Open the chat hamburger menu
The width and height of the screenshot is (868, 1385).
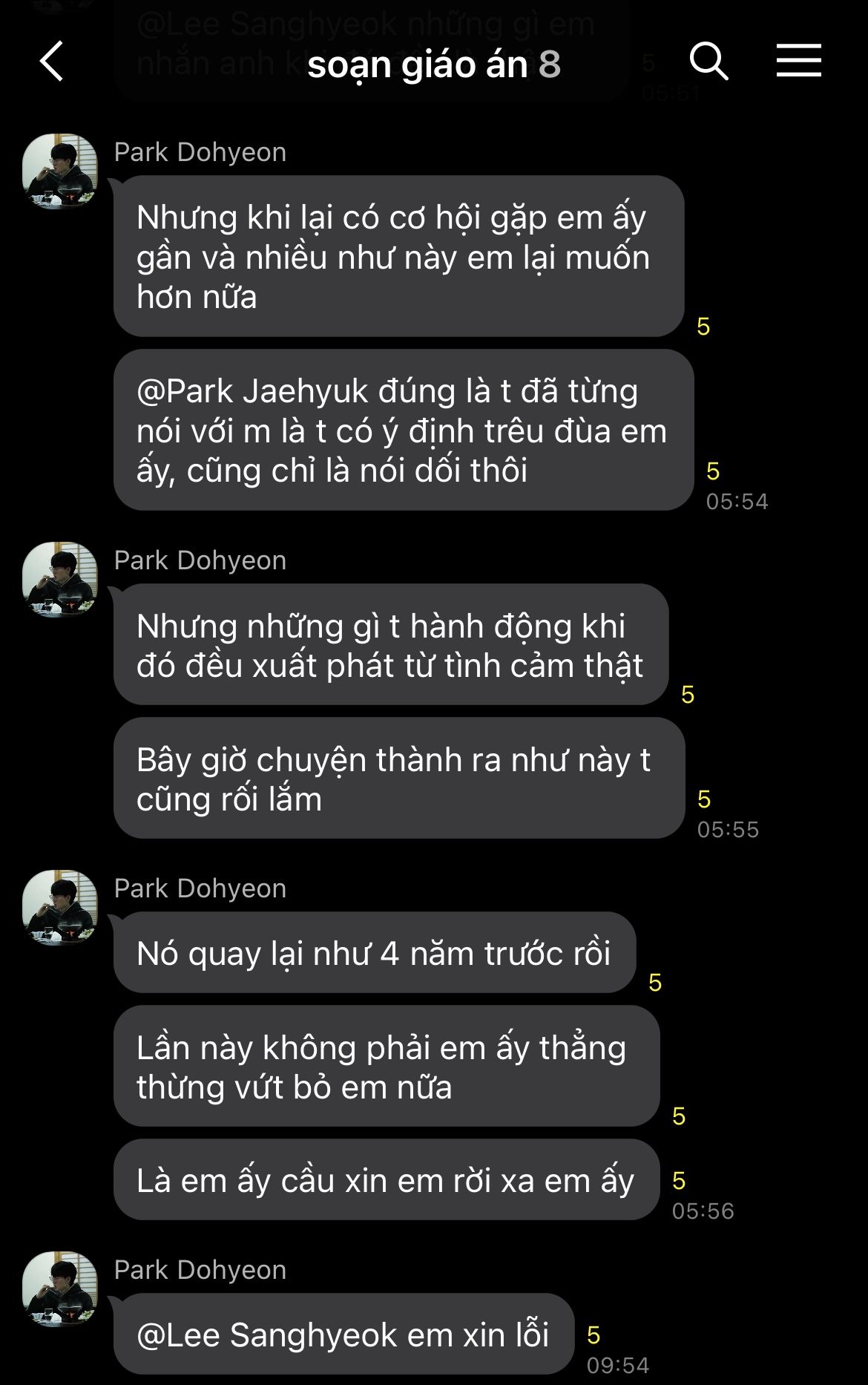tap(798, 61)
